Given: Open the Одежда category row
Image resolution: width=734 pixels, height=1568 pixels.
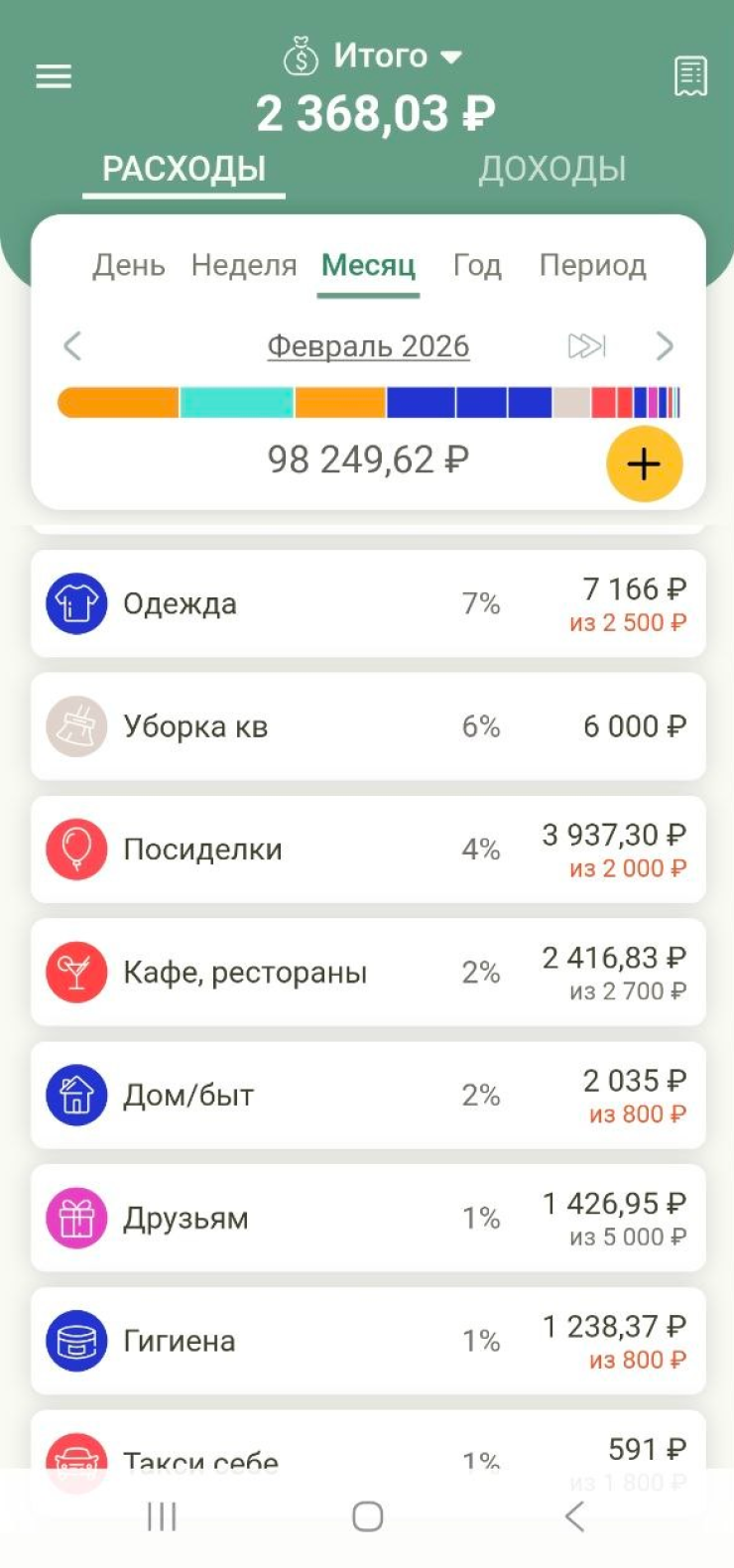Looking at the screenshot, I should [368, 603].
